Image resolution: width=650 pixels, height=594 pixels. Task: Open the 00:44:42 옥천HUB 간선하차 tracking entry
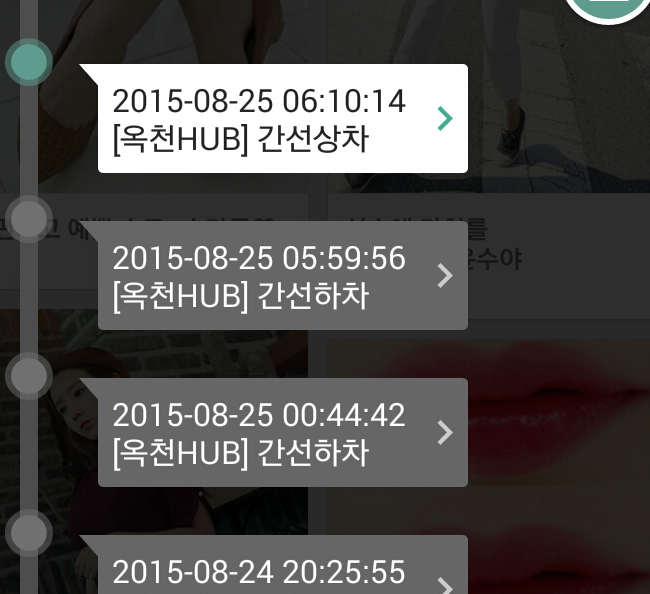(x=282, y=432)
